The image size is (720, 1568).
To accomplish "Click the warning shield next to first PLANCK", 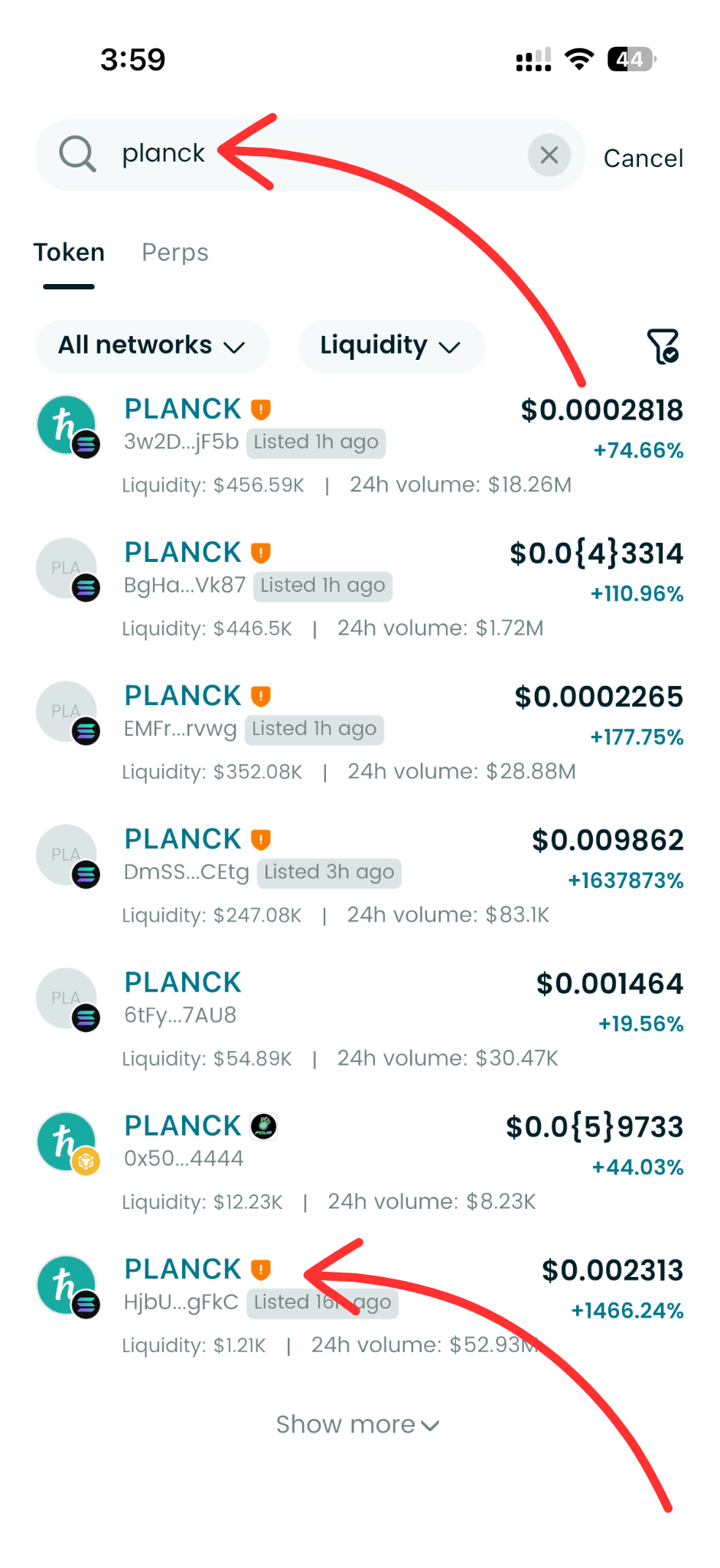I will click(261, 408).
